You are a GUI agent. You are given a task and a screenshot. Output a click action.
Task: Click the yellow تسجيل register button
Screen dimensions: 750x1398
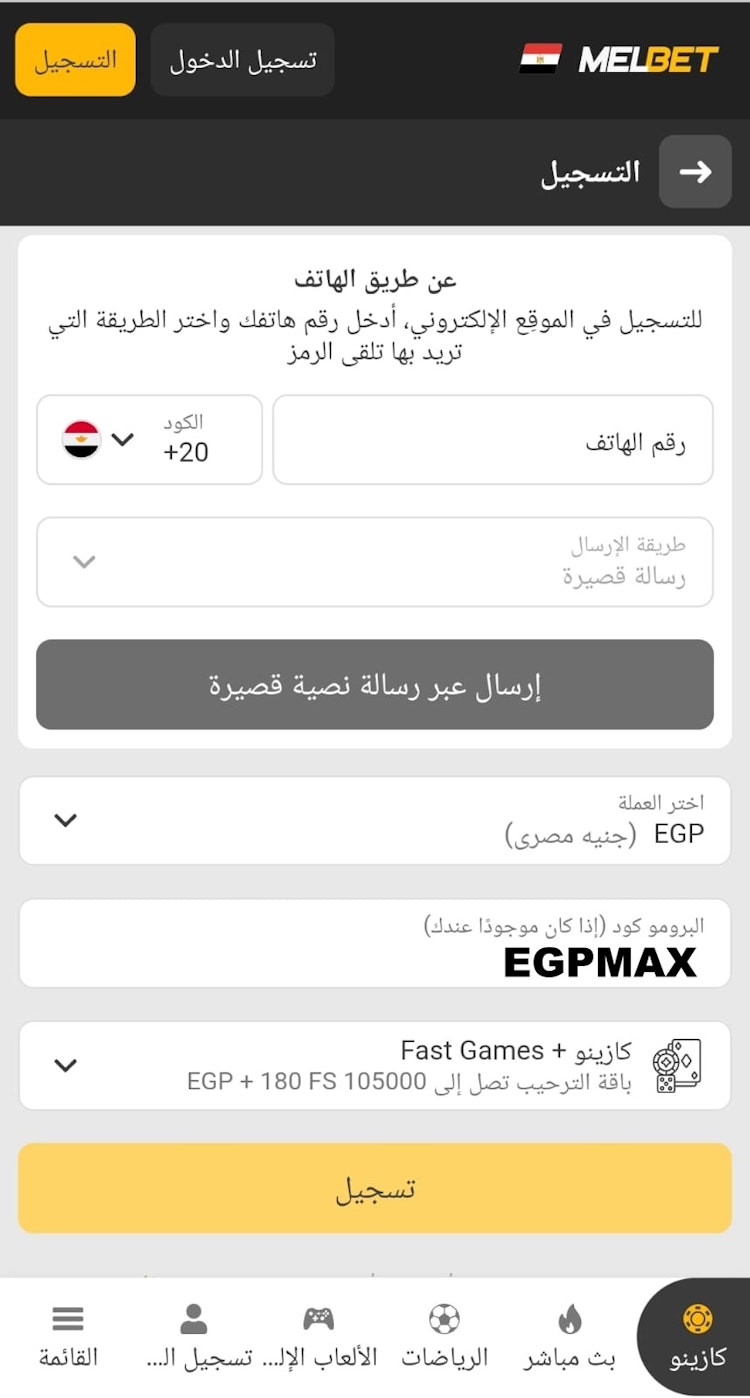pos(375,1188)
